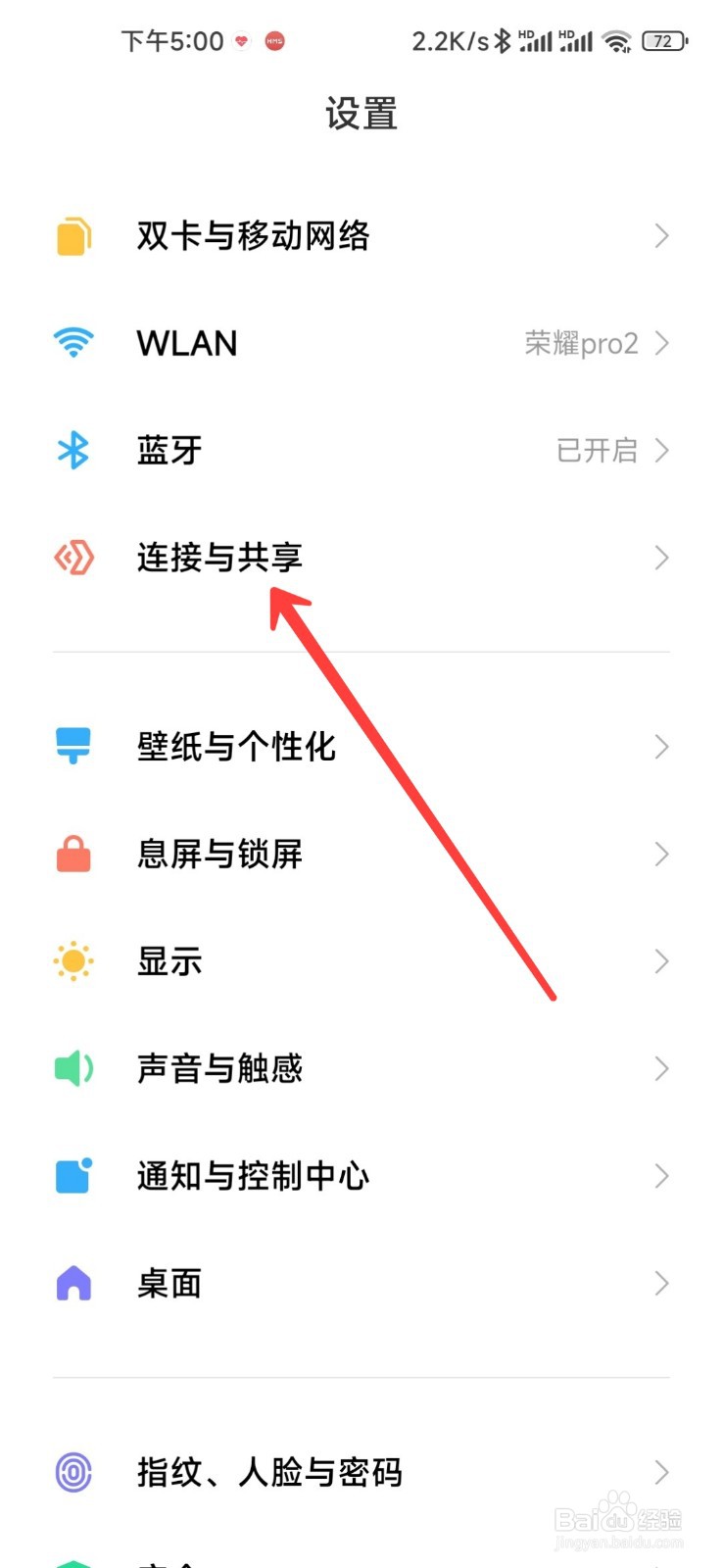Click the orange lock screen icon
Image resolution: width=723 pixels, height=1568 pixels.
[x=72, y=854]
